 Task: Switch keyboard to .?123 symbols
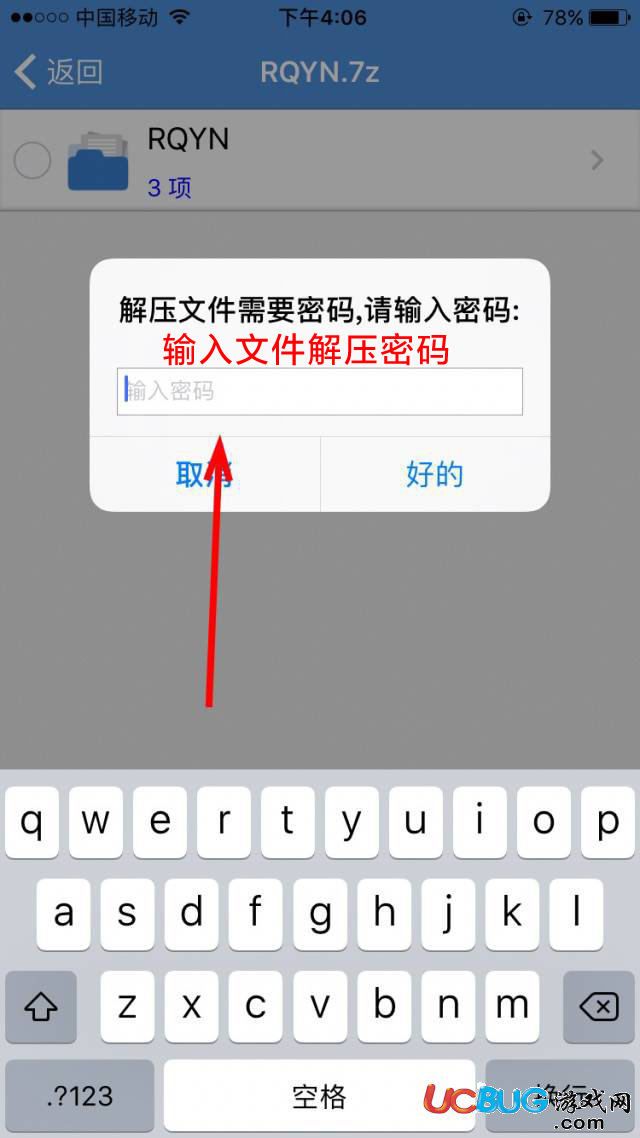click(x=80, y=1096)
